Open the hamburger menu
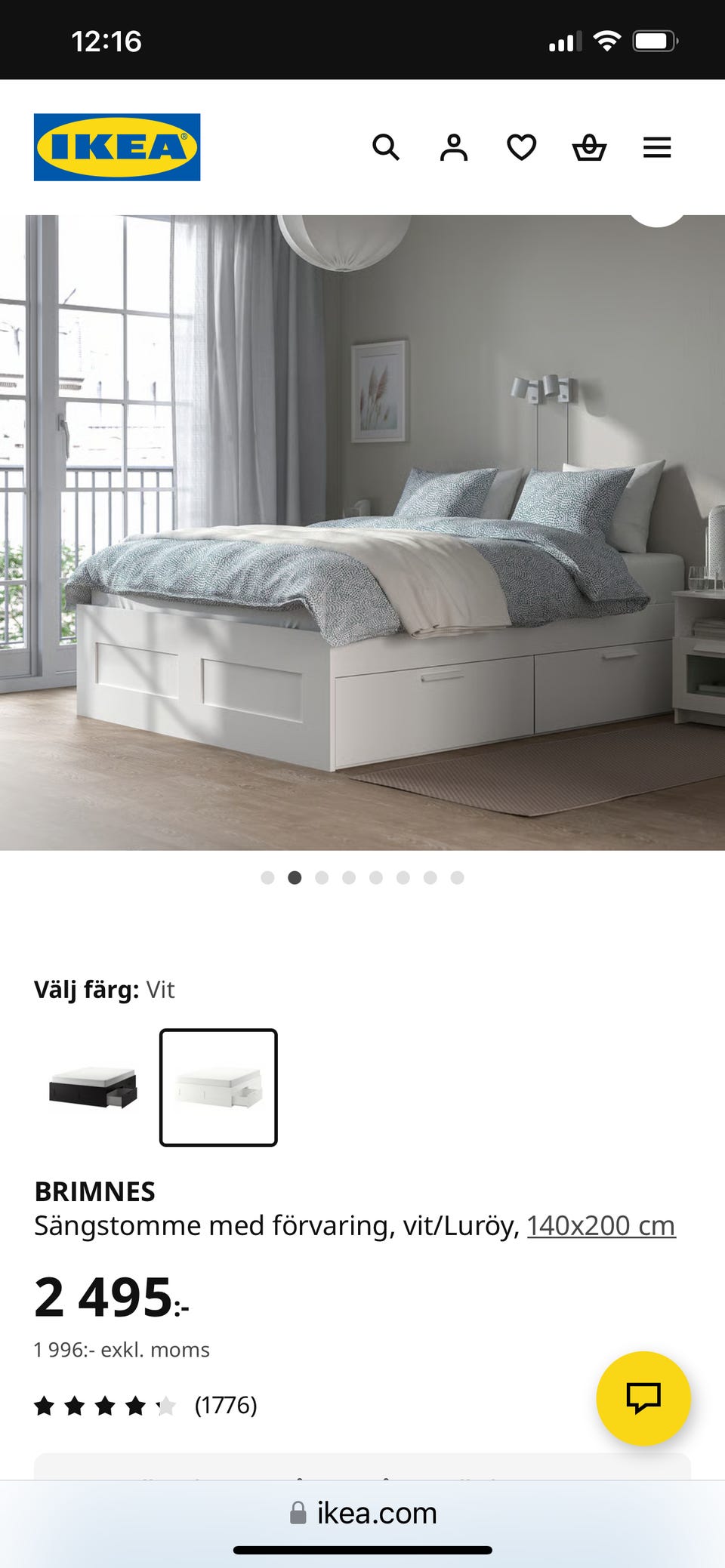Image resolution: width=725 pixels, height=1568 pixels. point(657,147)
